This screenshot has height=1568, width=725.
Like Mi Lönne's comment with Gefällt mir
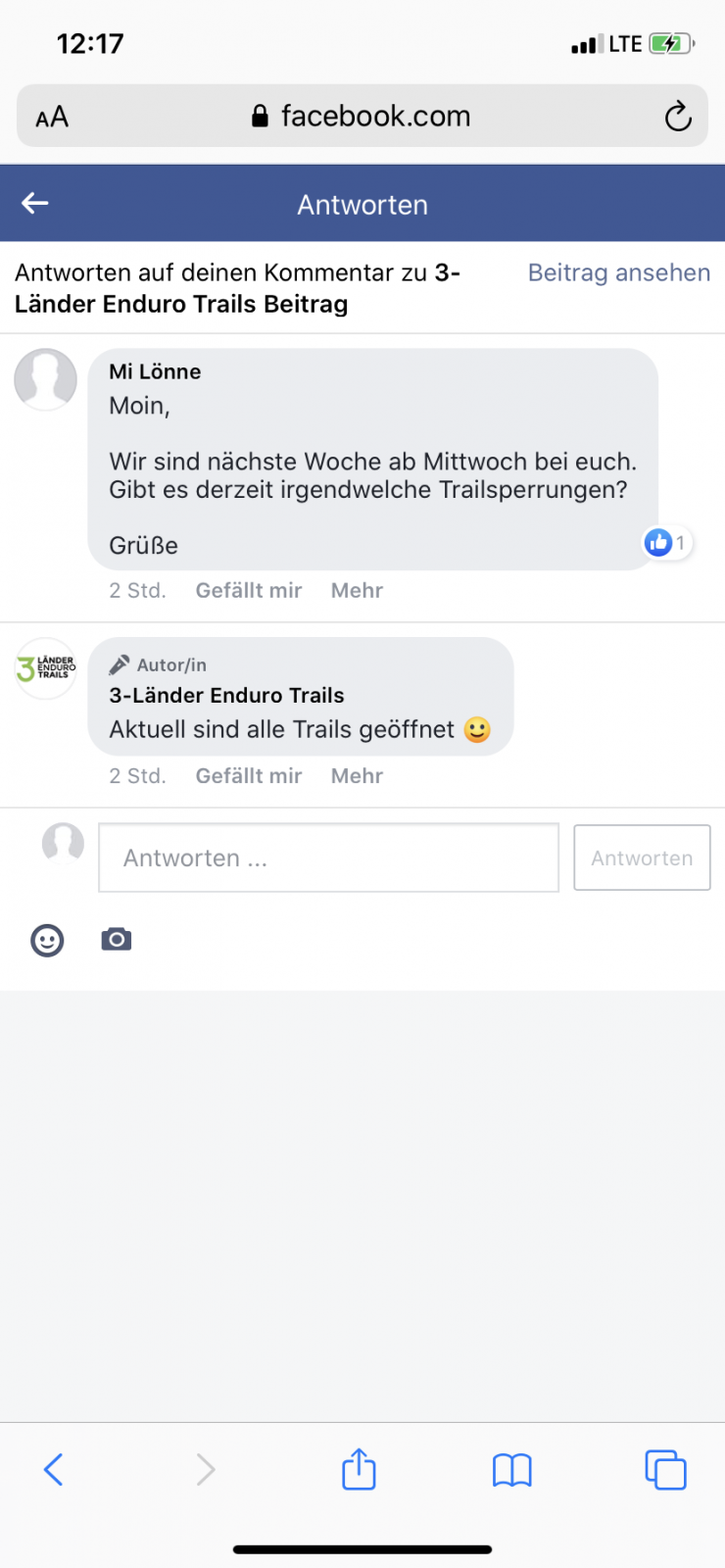[248, 591]
